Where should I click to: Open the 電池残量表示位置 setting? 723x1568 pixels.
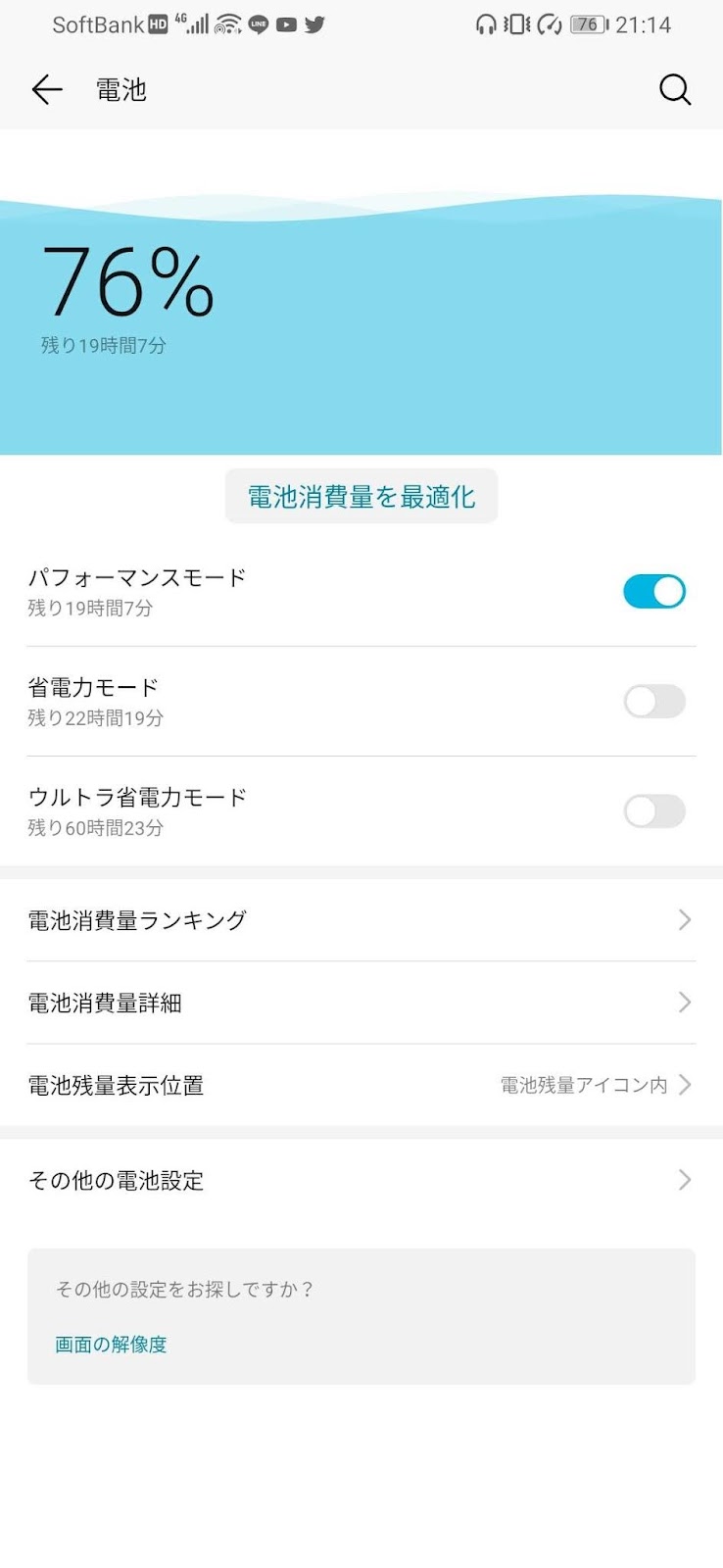coord(361,1085)
